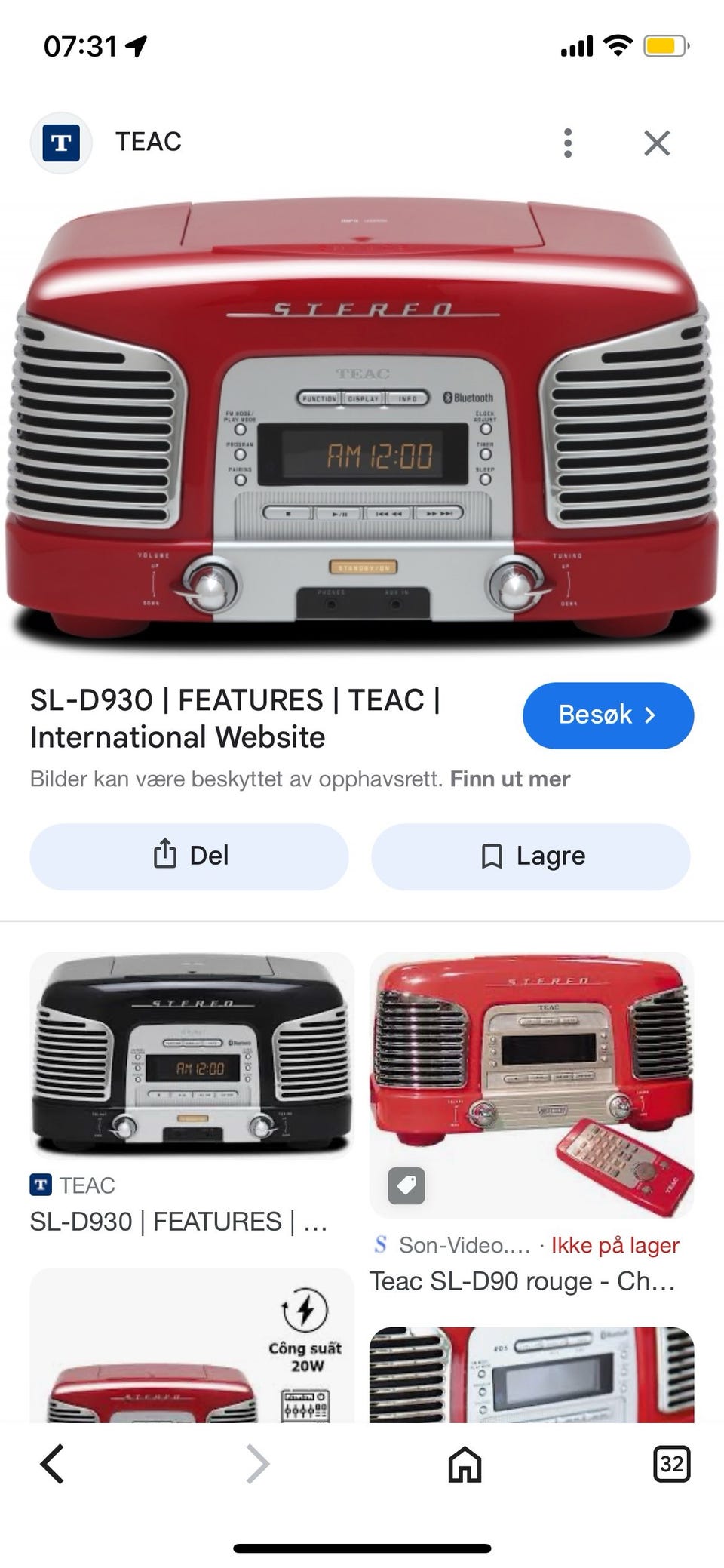Open the black TEAC SL-D930 result
Viewport: 724px width, 1568px height.
click(x=192, y=1056)
